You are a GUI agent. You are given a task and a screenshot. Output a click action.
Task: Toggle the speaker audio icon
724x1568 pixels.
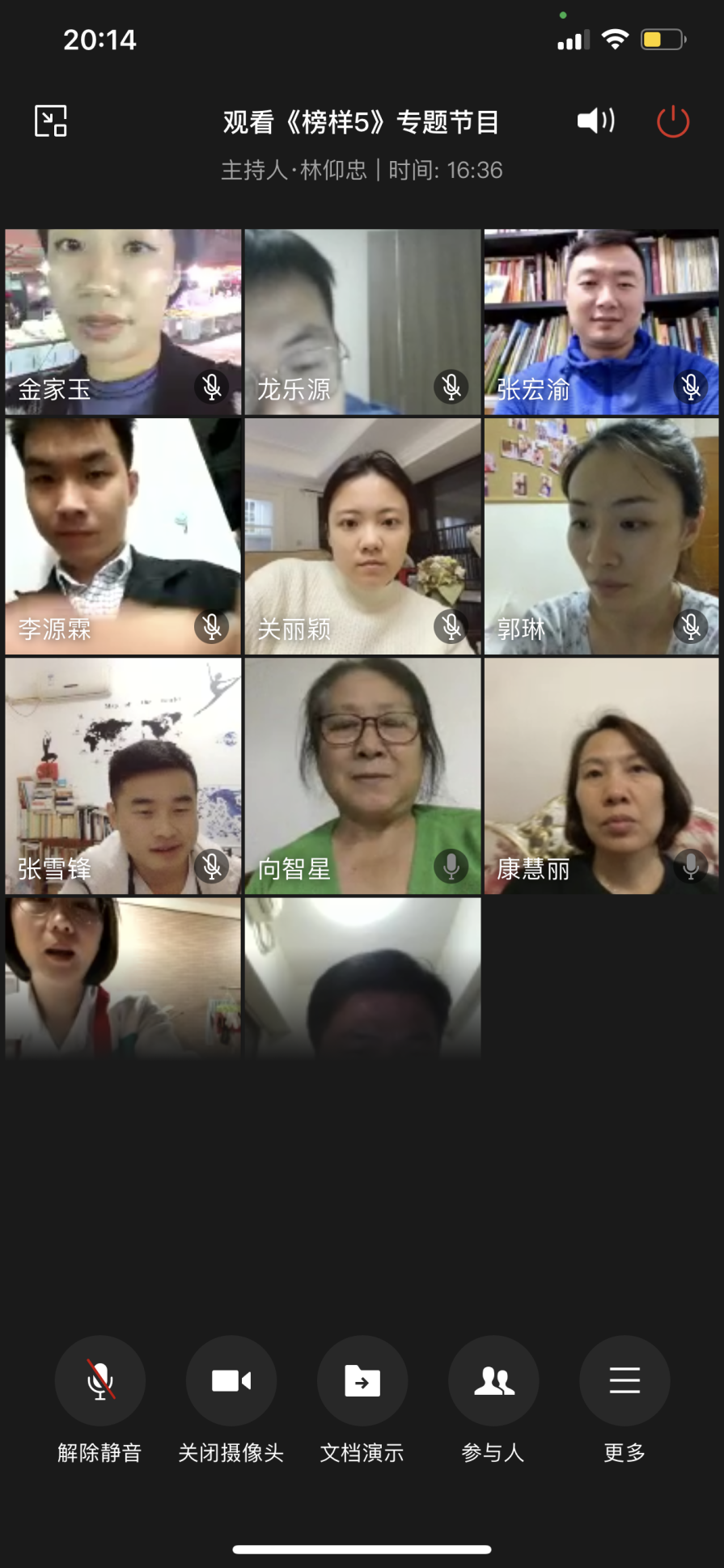coord(595,121)
